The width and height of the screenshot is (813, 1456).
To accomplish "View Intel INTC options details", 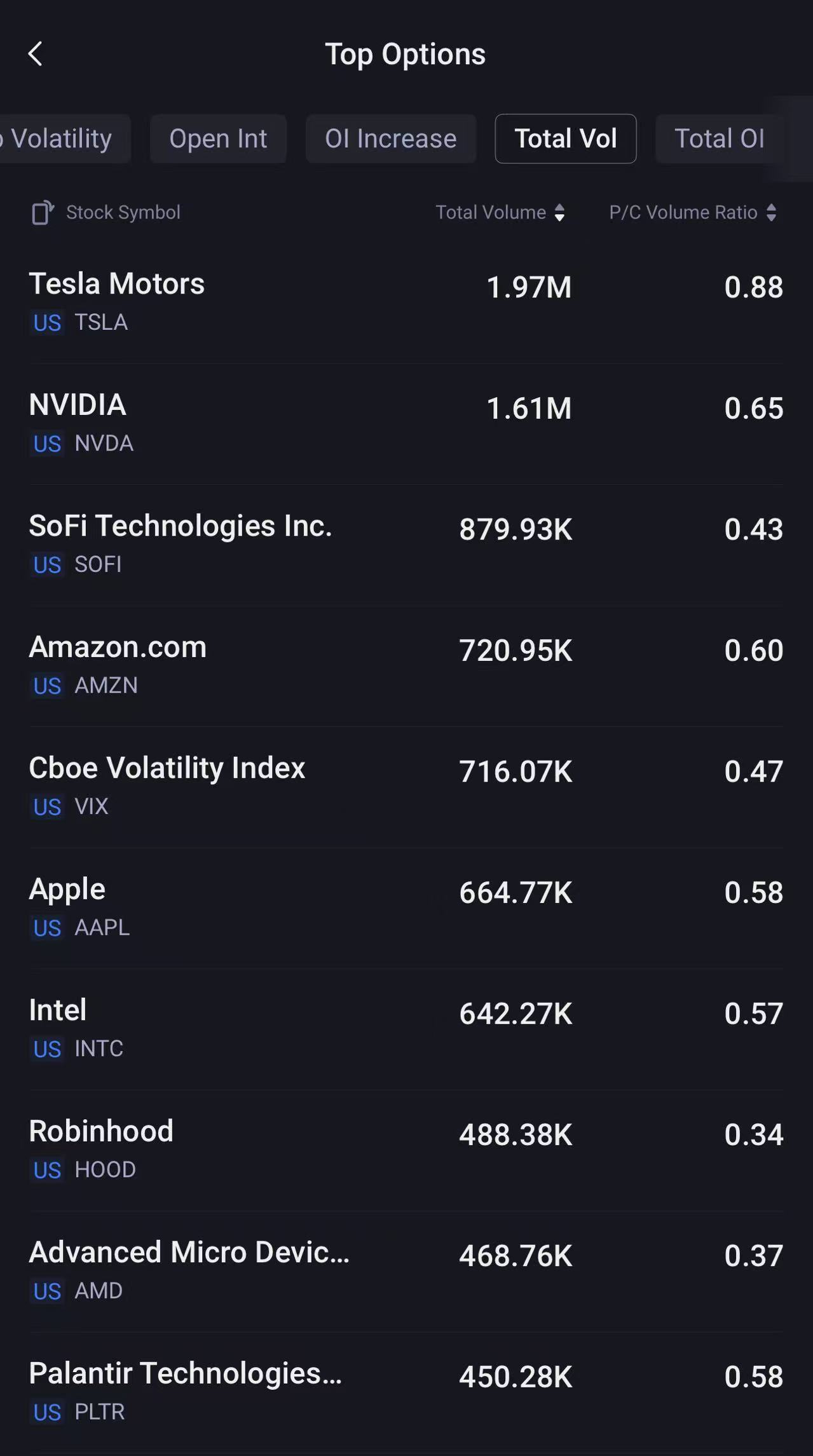I will tap(406, 1029).
